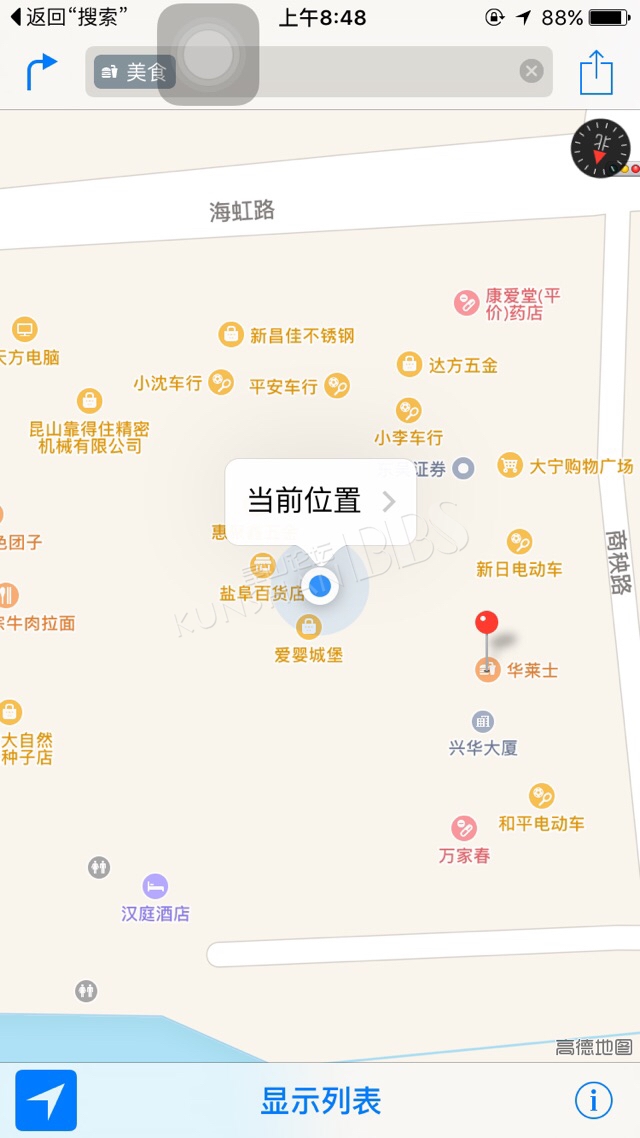Tap the compass to reorient the map north
This screenshot has height=1138, width=640.
click(600, 149)
